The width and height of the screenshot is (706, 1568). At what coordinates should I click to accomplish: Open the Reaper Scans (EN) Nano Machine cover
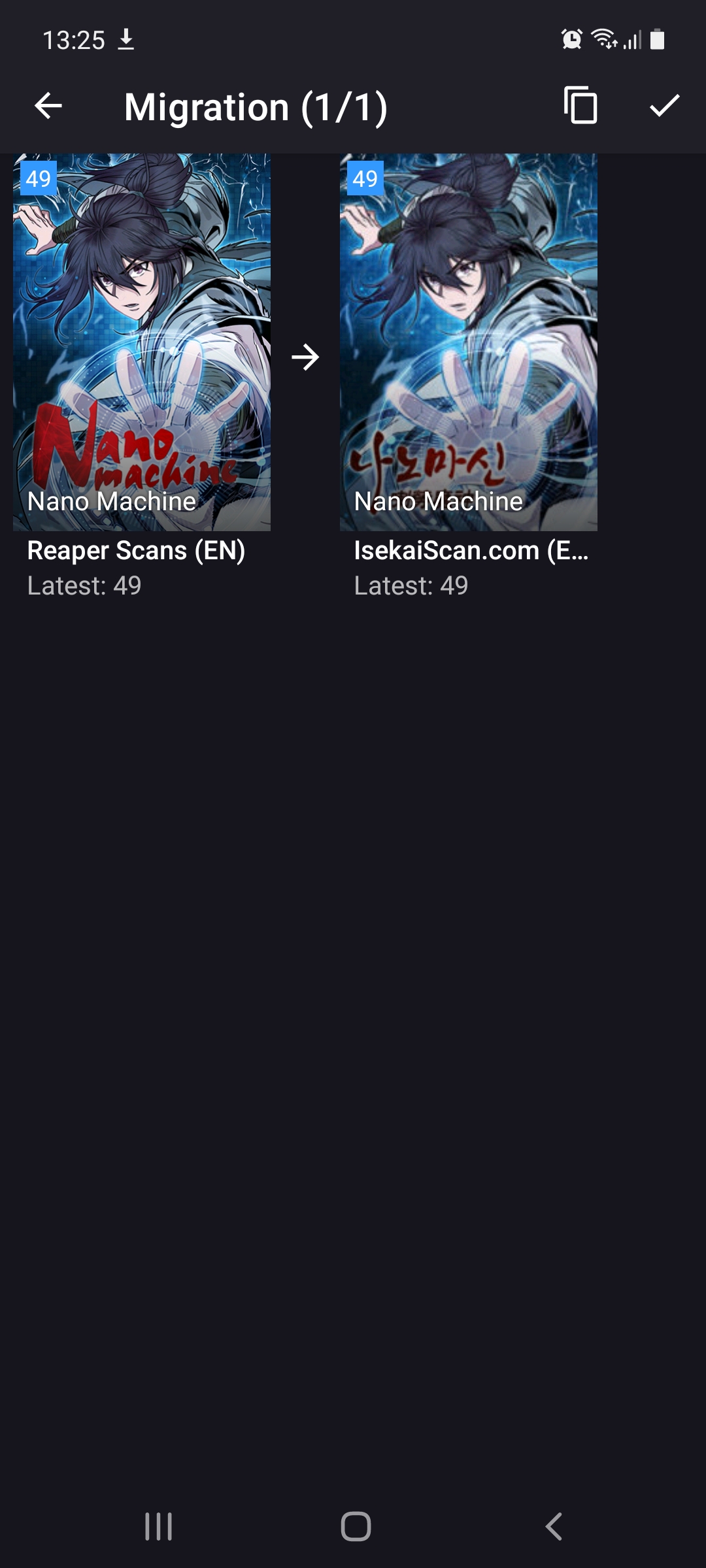click(x=142, y=342)
